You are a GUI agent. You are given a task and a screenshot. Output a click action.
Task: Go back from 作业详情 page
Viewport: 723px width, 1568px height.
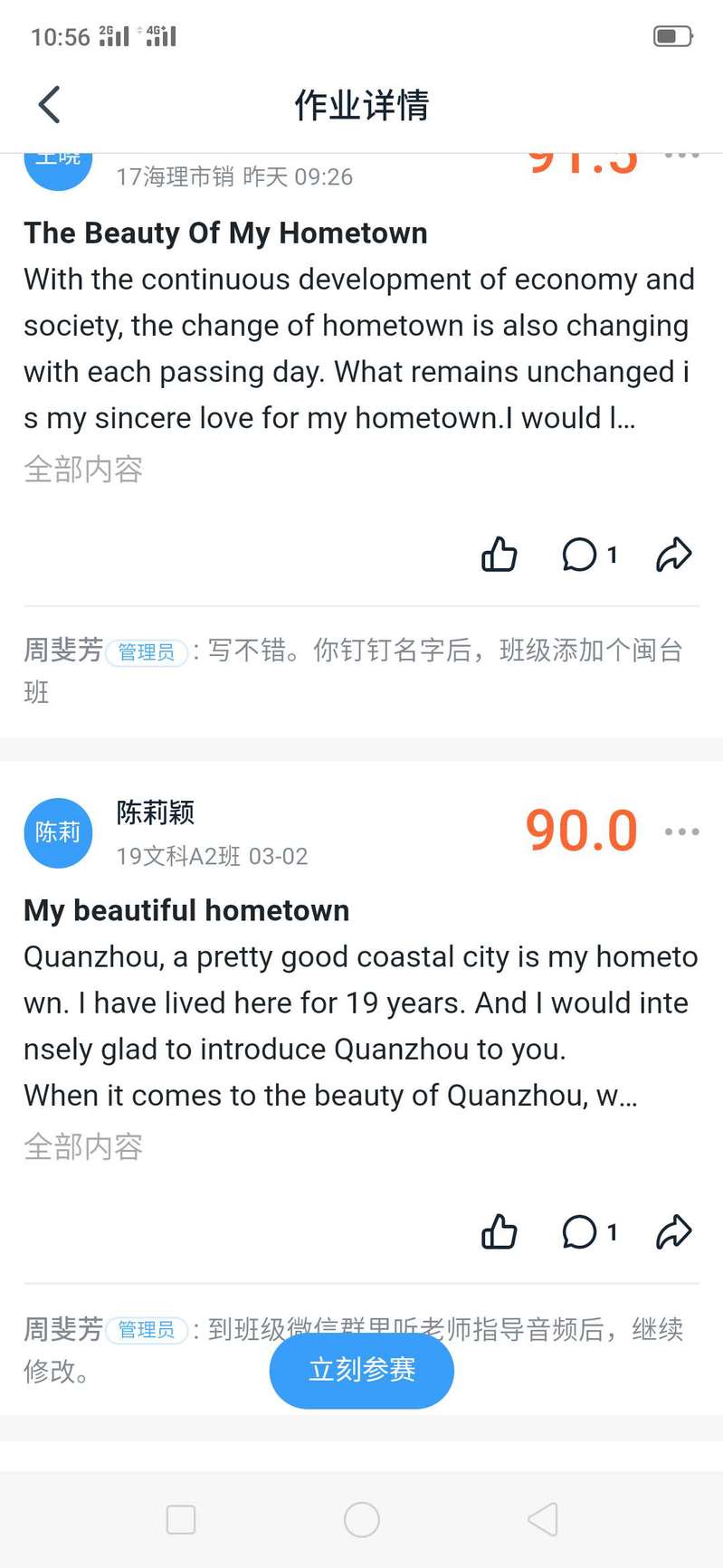coord(50,105)
